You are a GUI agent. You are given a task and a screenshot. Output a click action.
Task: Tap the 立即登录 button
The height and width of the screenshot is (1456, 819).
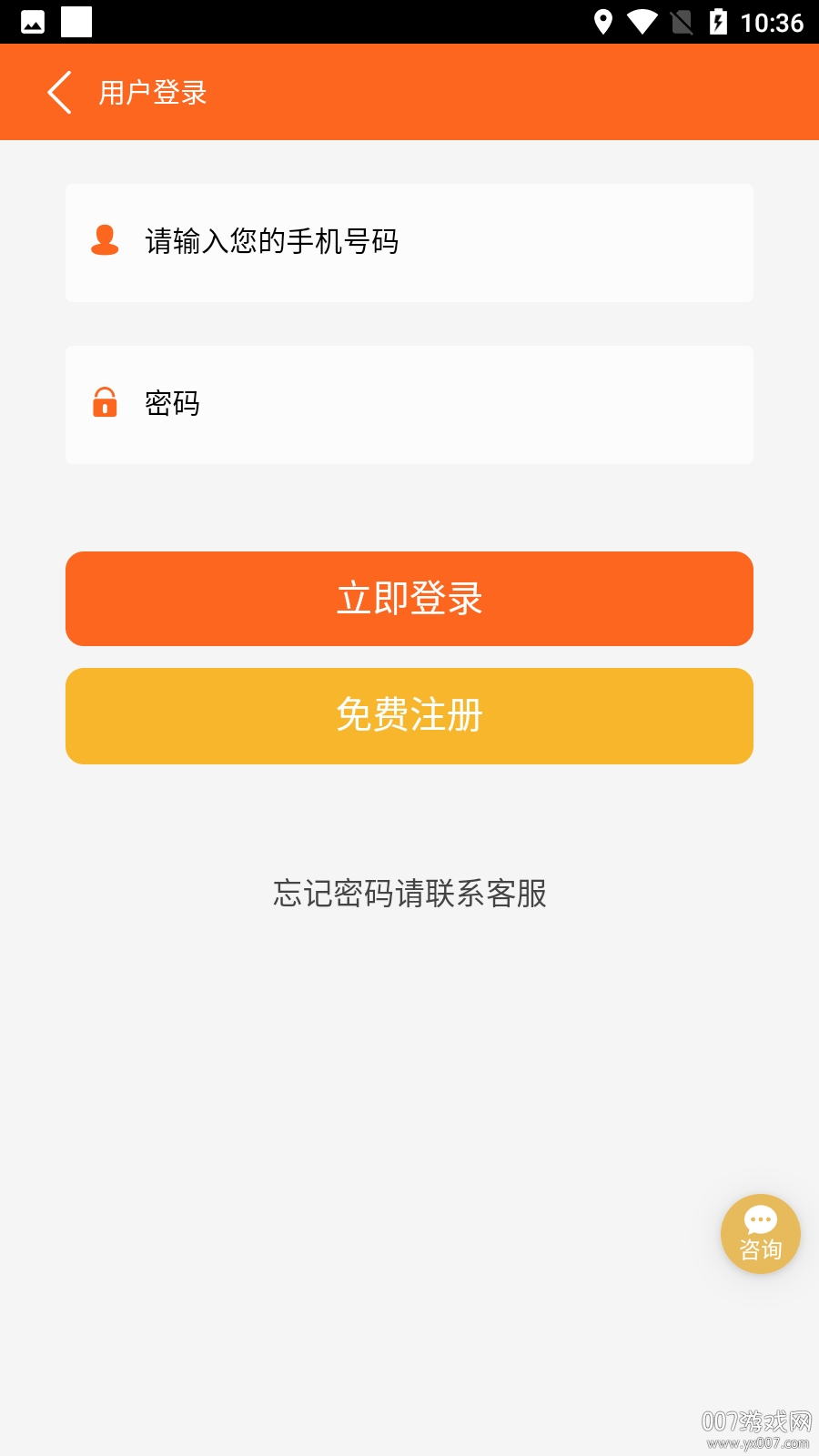click(x=409, y=599)
